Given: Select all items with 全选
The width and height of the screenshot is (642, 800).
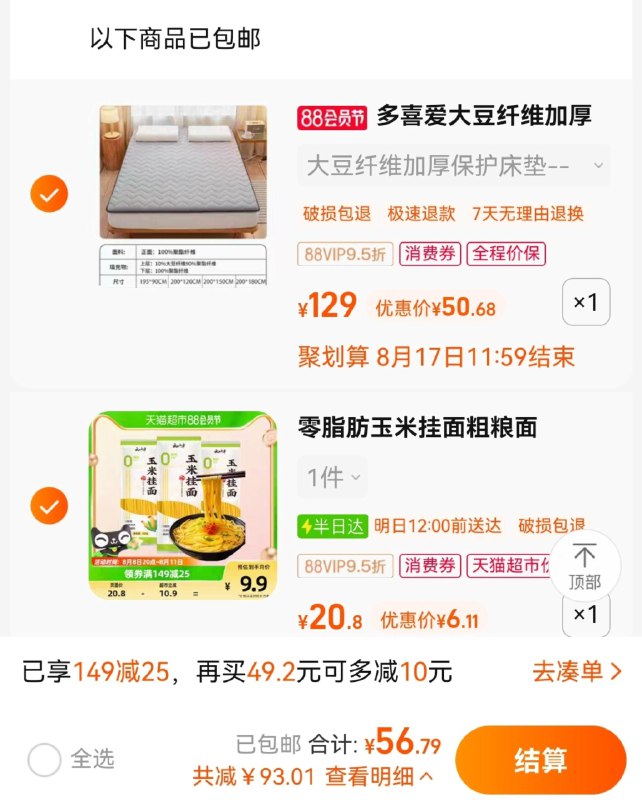Looking at the screenshot, I should coord(45,760).
